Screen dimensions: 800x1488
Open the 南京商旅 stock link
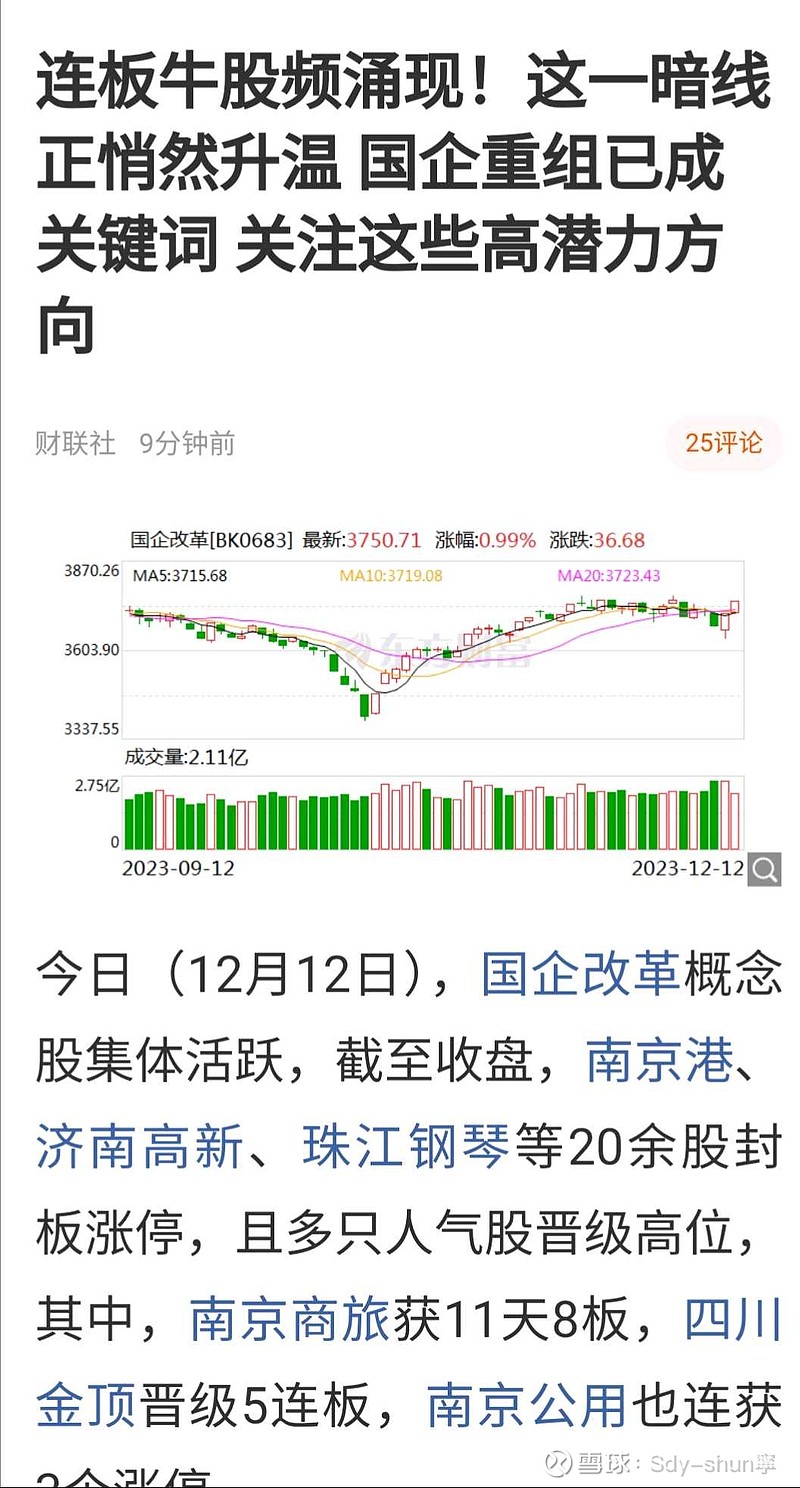[x=289, y=1319]
